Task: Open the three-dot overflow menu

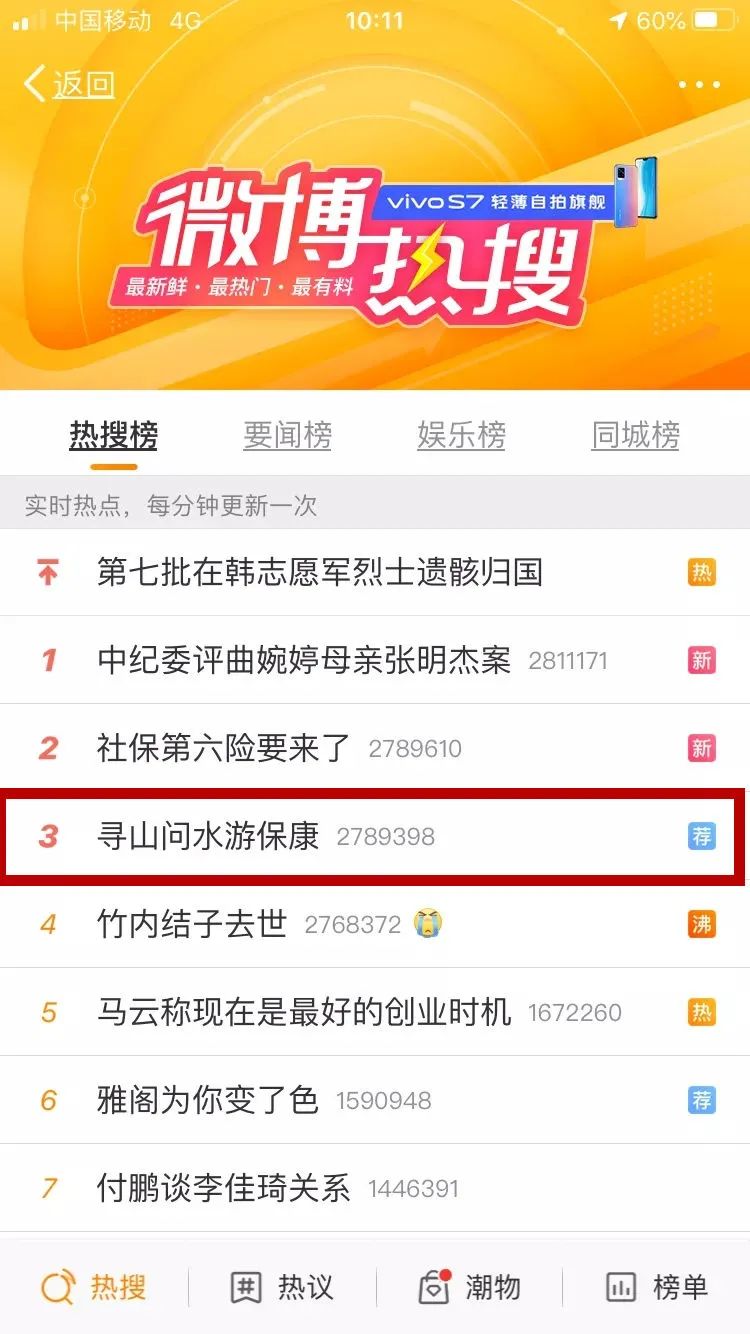Action: point(699,84)
